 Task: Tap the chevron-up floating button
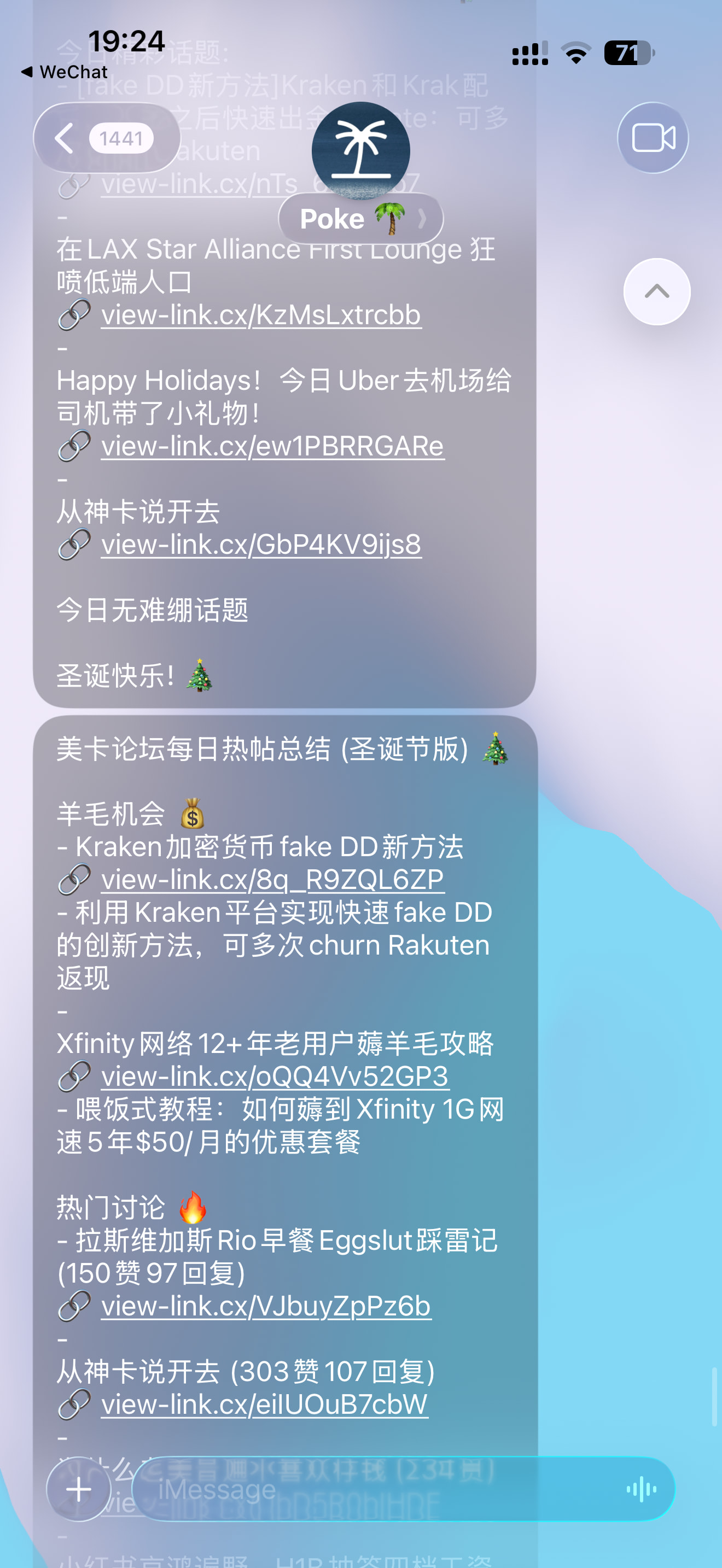(x=656, y=291)
